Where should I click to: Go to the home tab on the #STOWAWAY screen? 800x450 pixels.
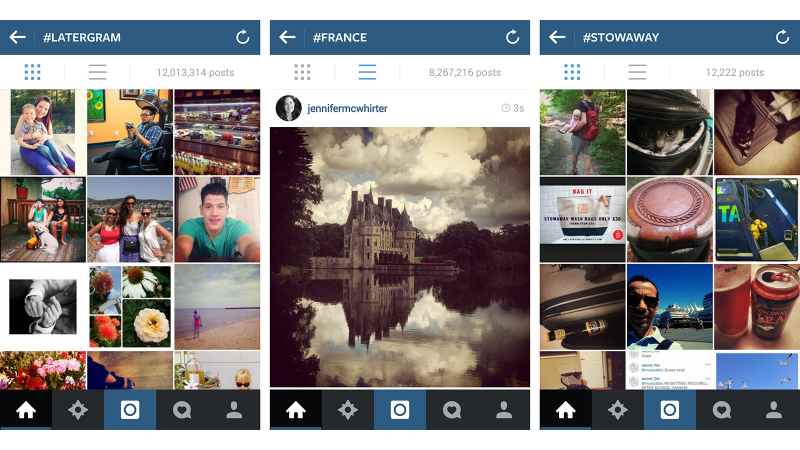(566, 409)
